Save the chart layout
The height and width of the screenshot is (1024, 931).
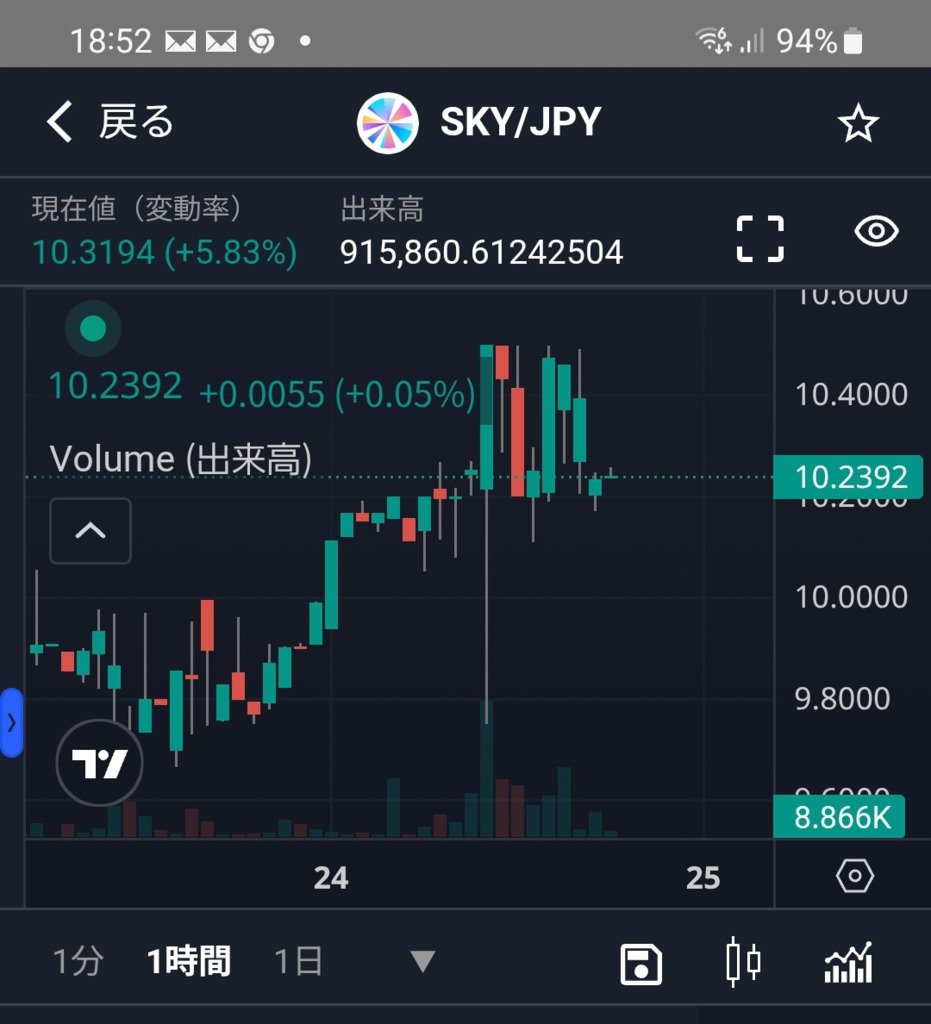(641, 964)
